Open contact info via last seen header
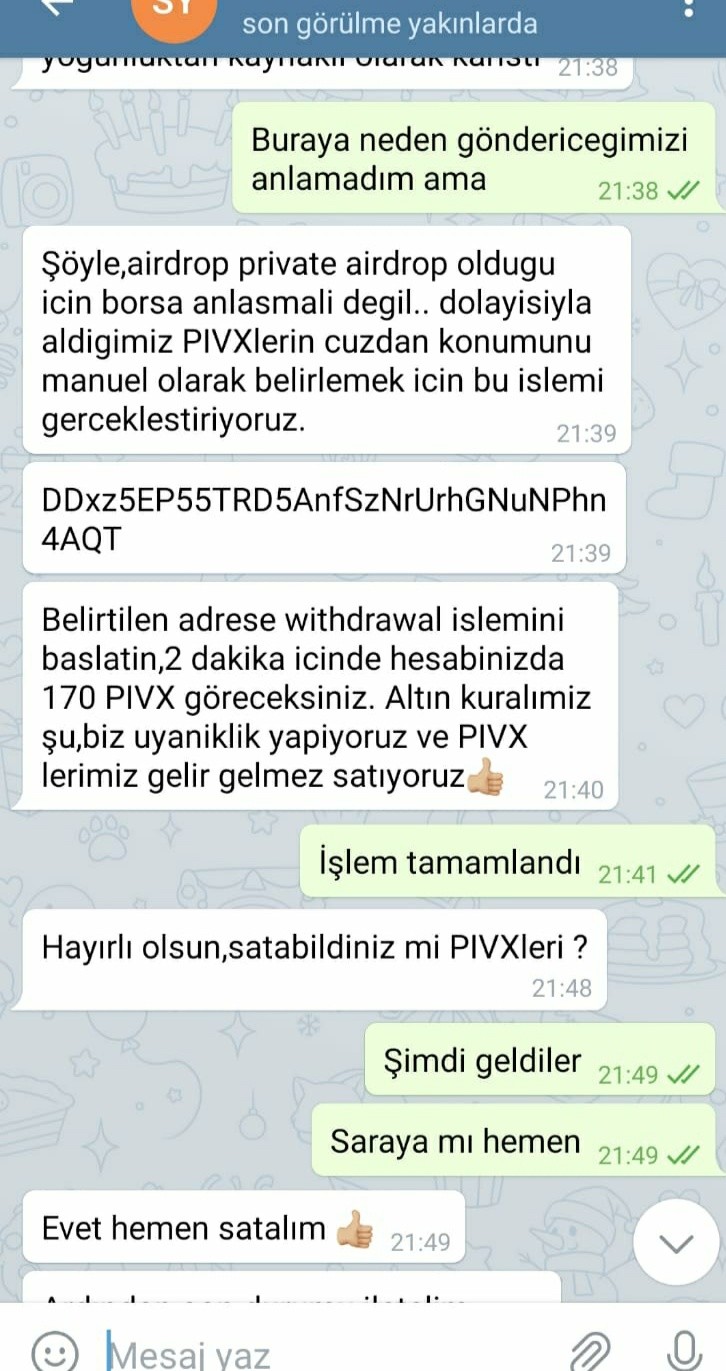The width and height of the screenshot is (726, 1371). tap(390, 23)
